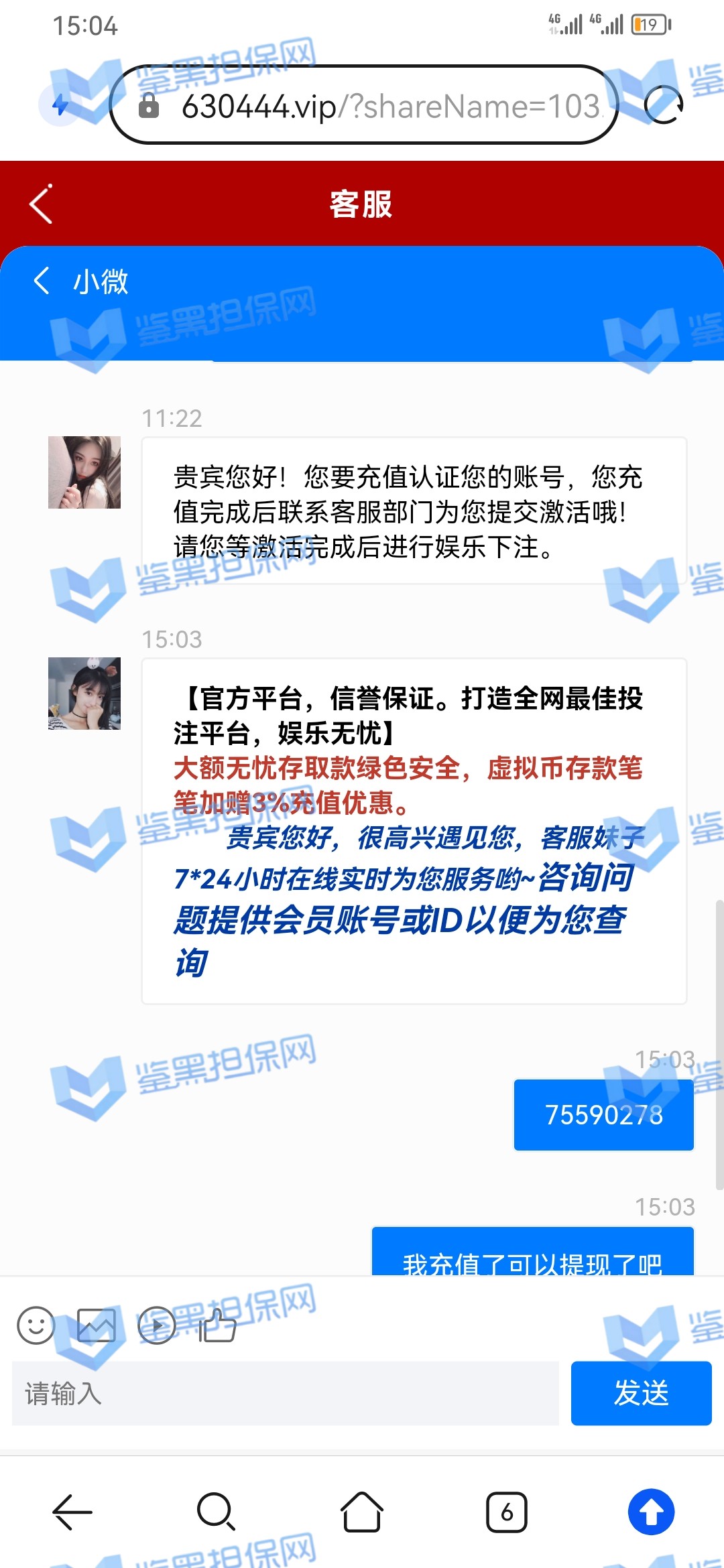Return from the 小微 chat arrow
724x1568 pixels.
pyautogui.click(x=42, y=281)
